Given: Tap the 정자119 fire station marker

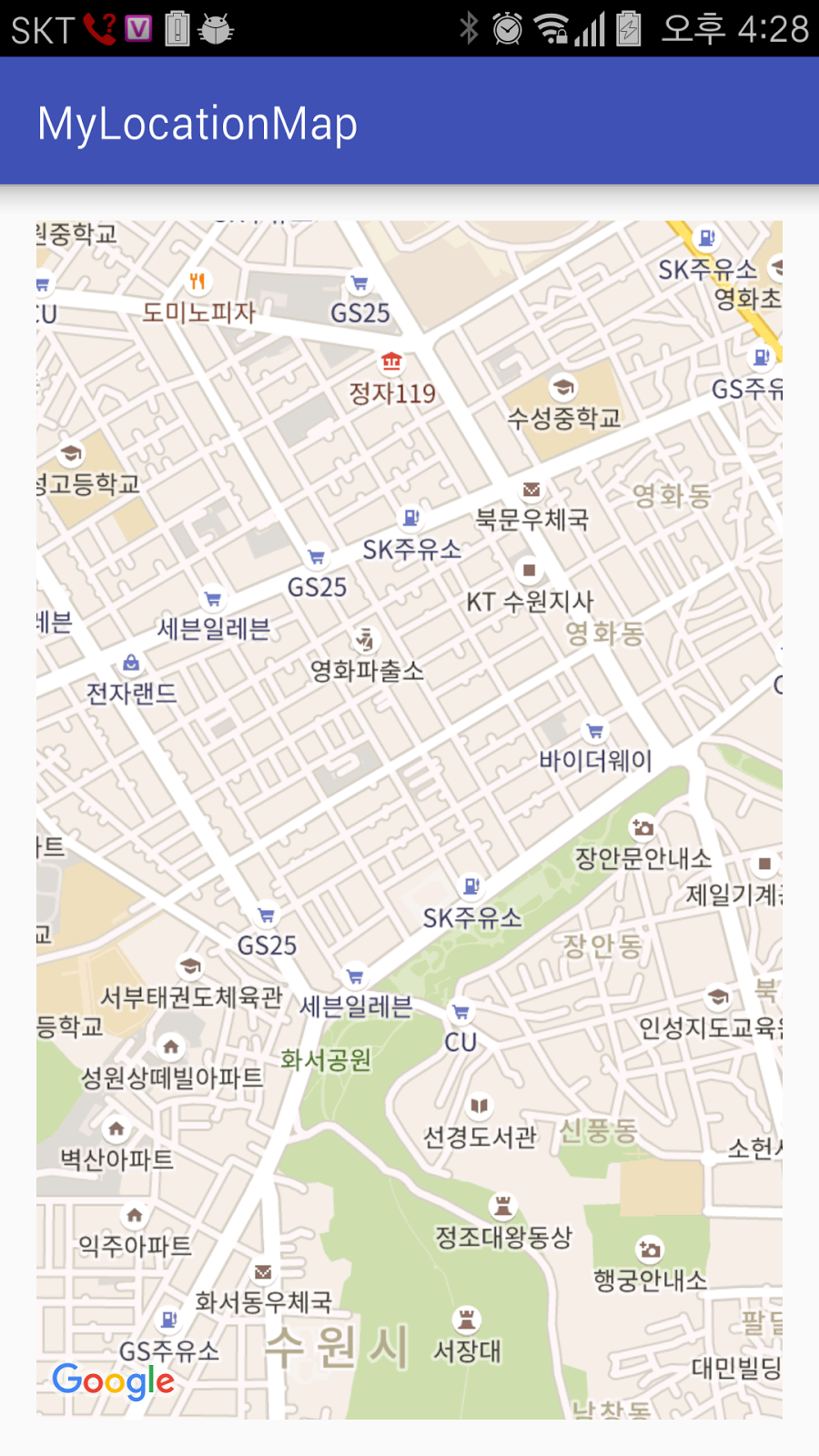Looking at the screenshot, I should [392, 362].
